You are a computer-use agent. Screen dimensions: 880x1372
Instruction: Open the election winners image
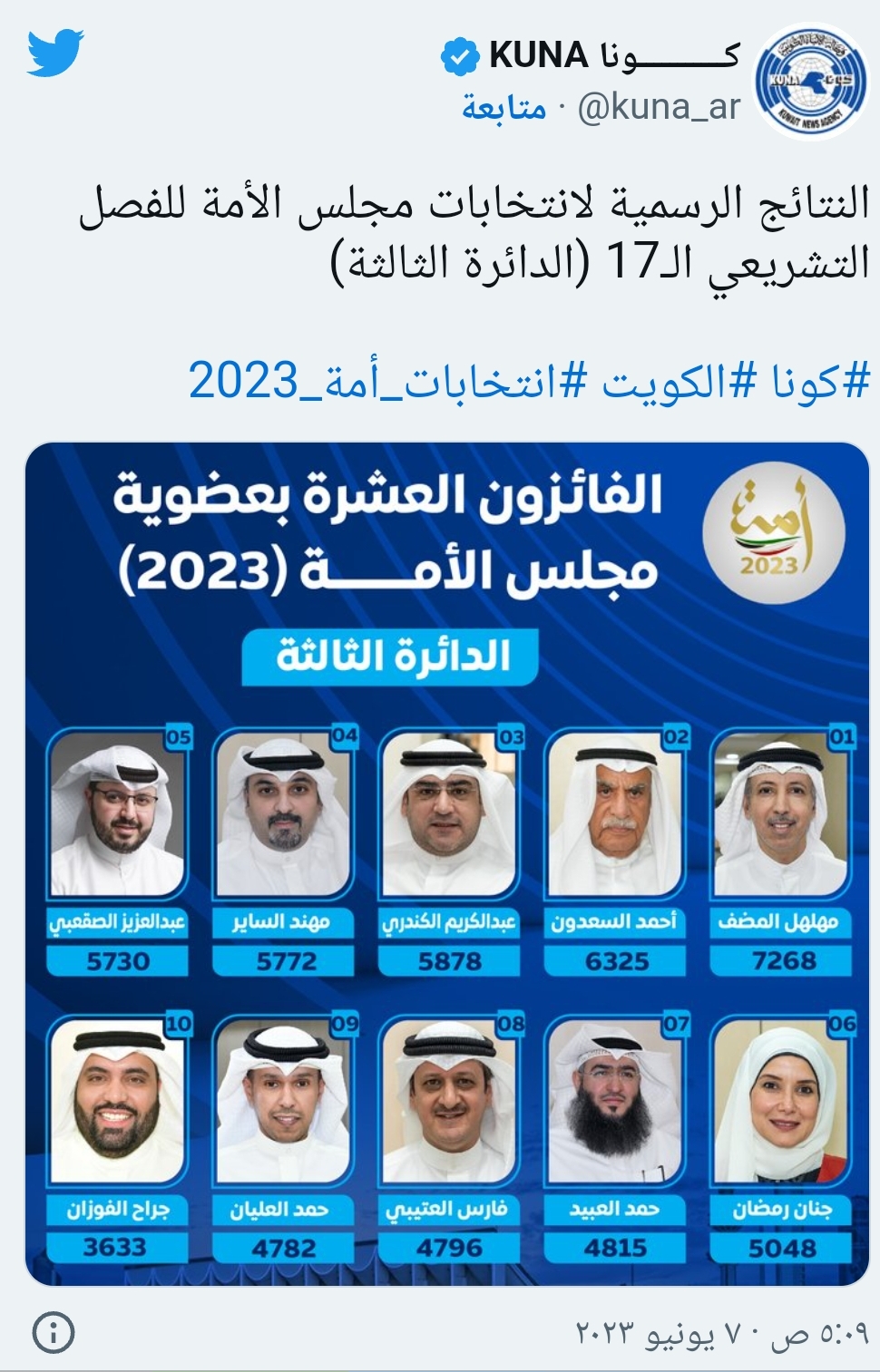tap(447, 862)
